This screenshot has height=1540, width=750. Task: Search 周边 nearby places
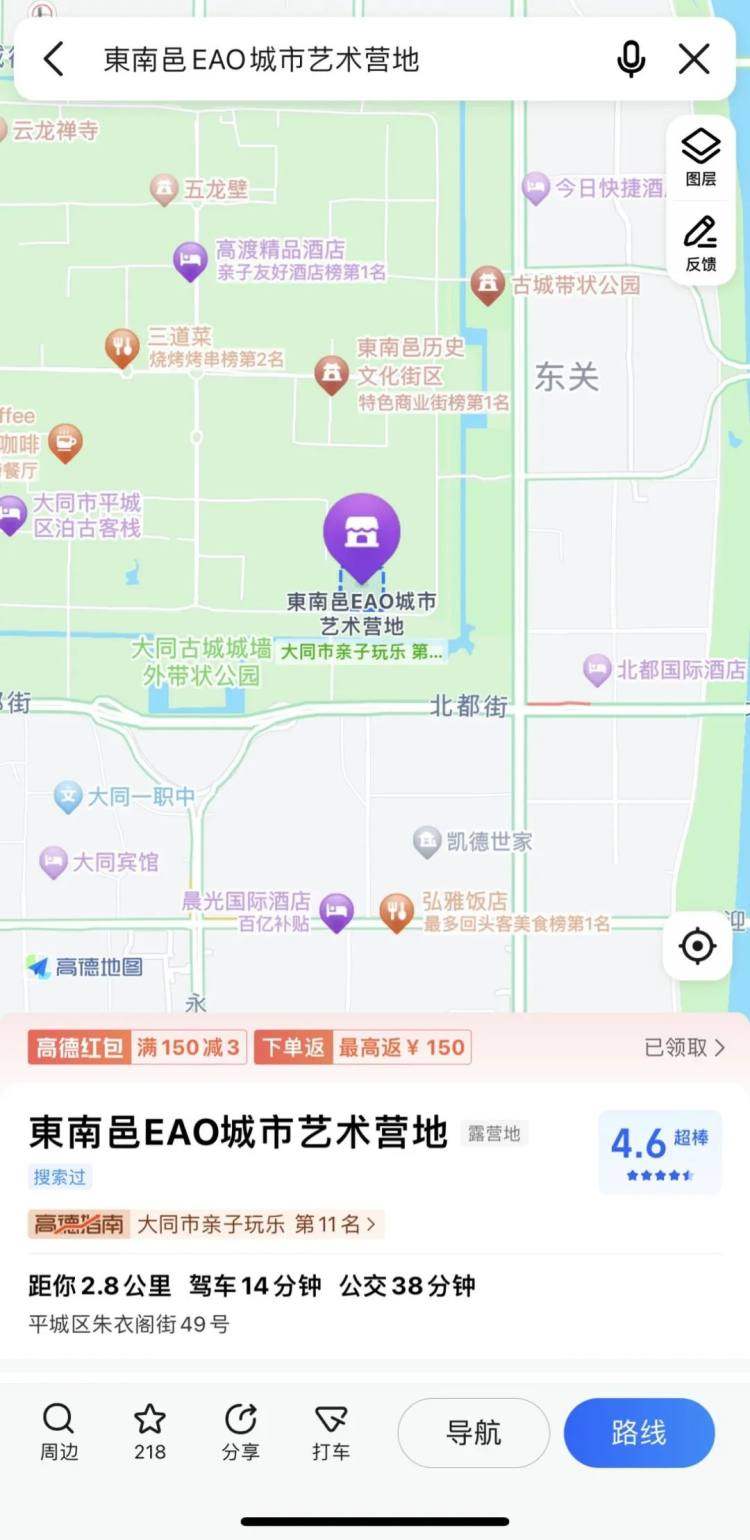(59, 1432)
